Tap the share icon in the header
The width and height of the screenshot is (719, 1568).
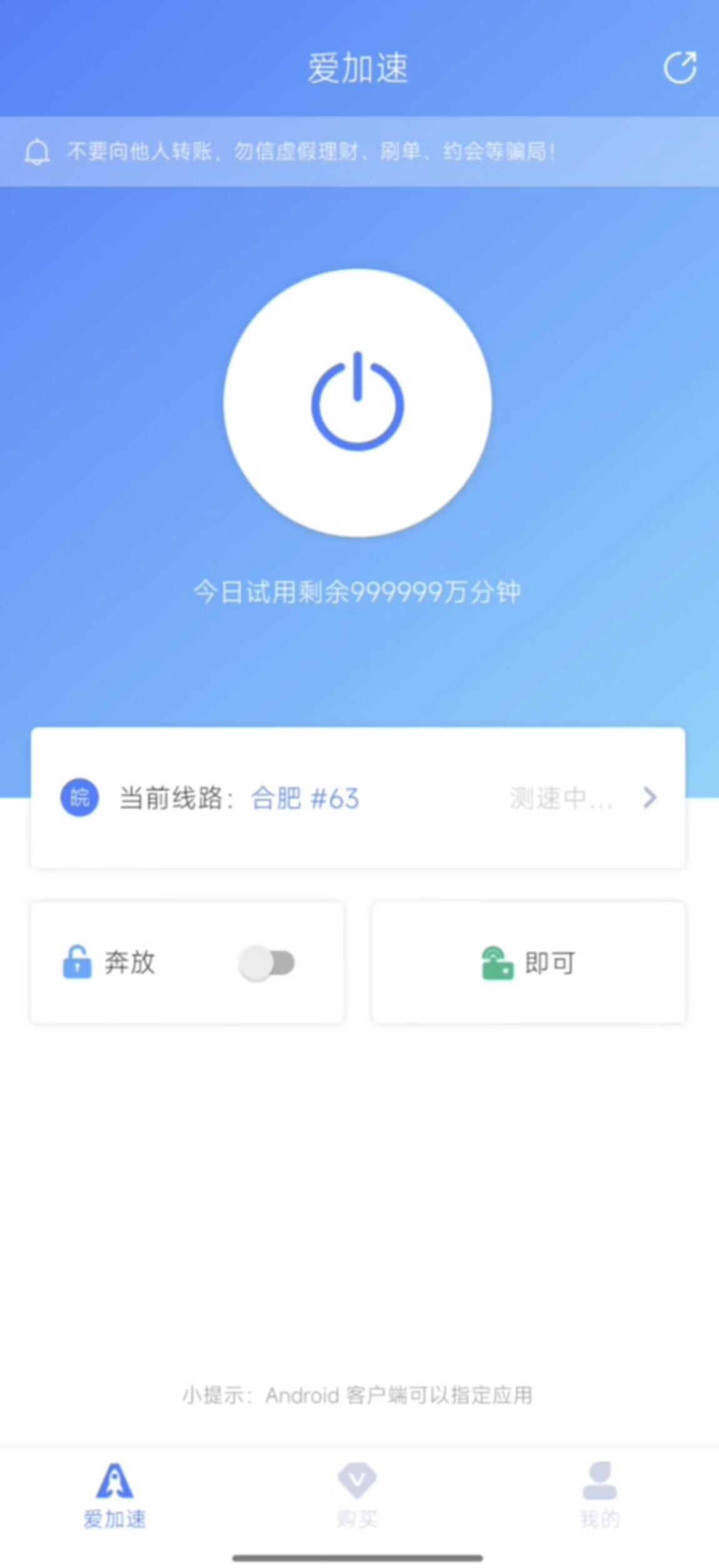click(x=680, y=68)
